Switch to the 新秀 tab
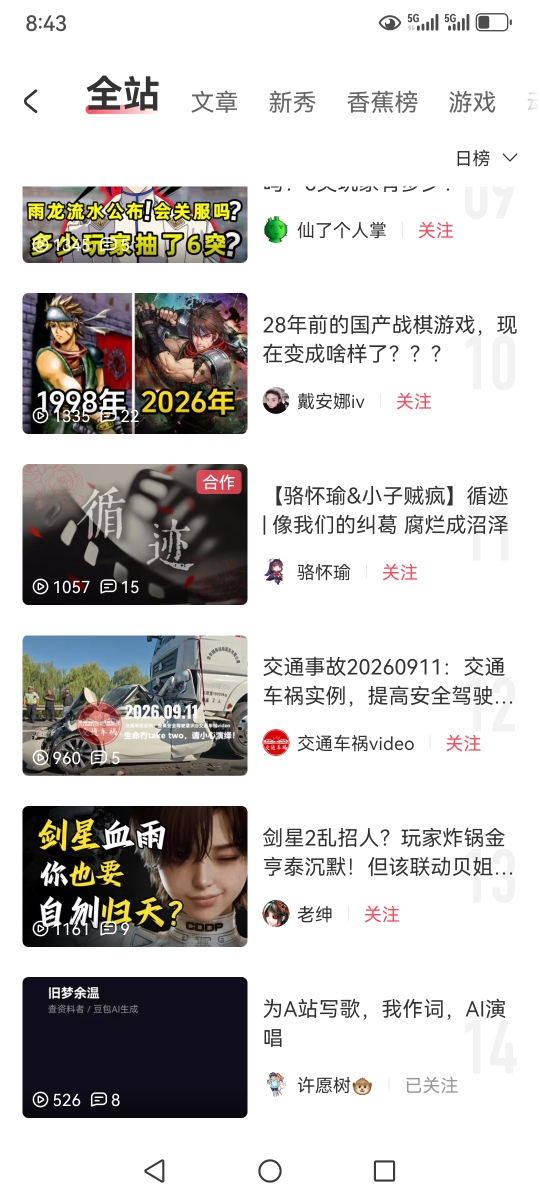Screen dimensions: 540x1200 292,102
